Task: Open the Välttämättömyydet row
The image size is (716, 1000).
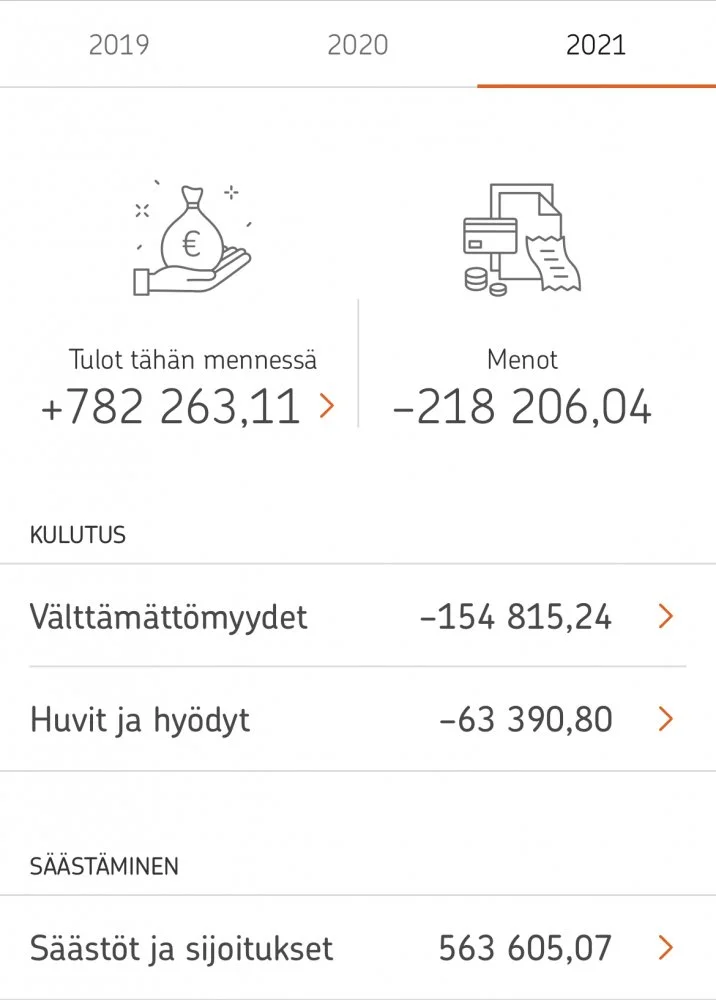Action: 357,617
